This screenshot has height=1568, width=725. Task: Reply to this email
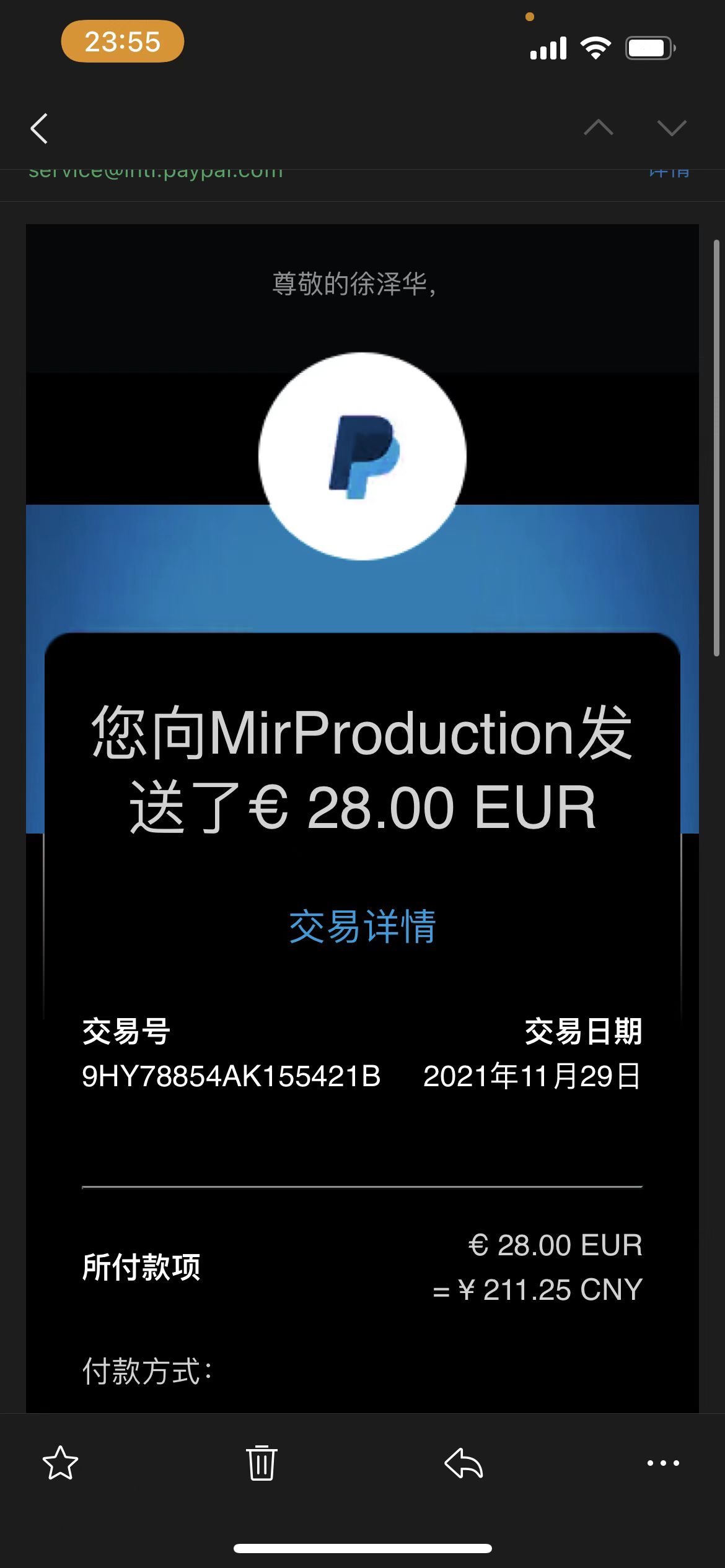(464, 1463)
